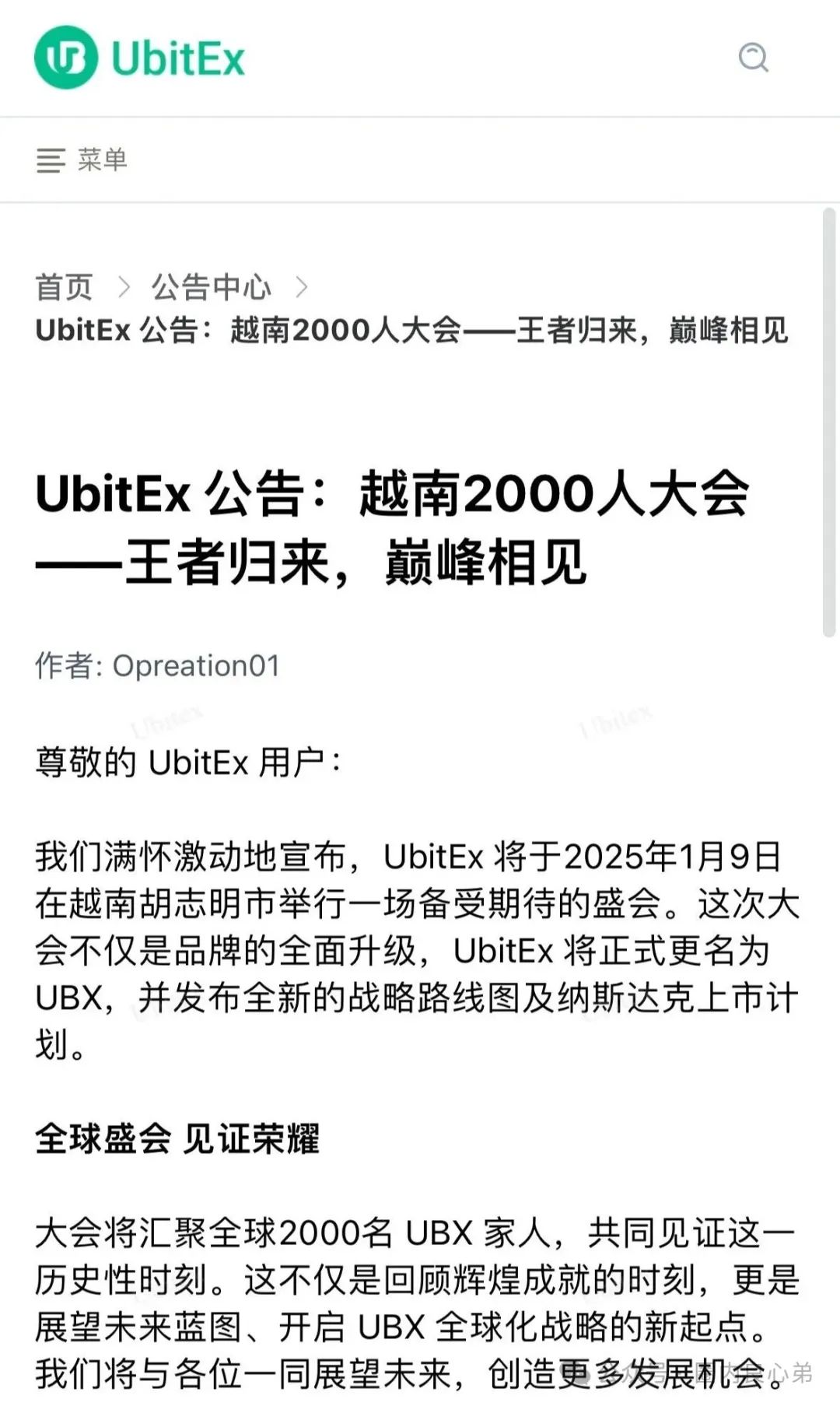Open 公告中心 breadcrumb link

coord(211,287)
